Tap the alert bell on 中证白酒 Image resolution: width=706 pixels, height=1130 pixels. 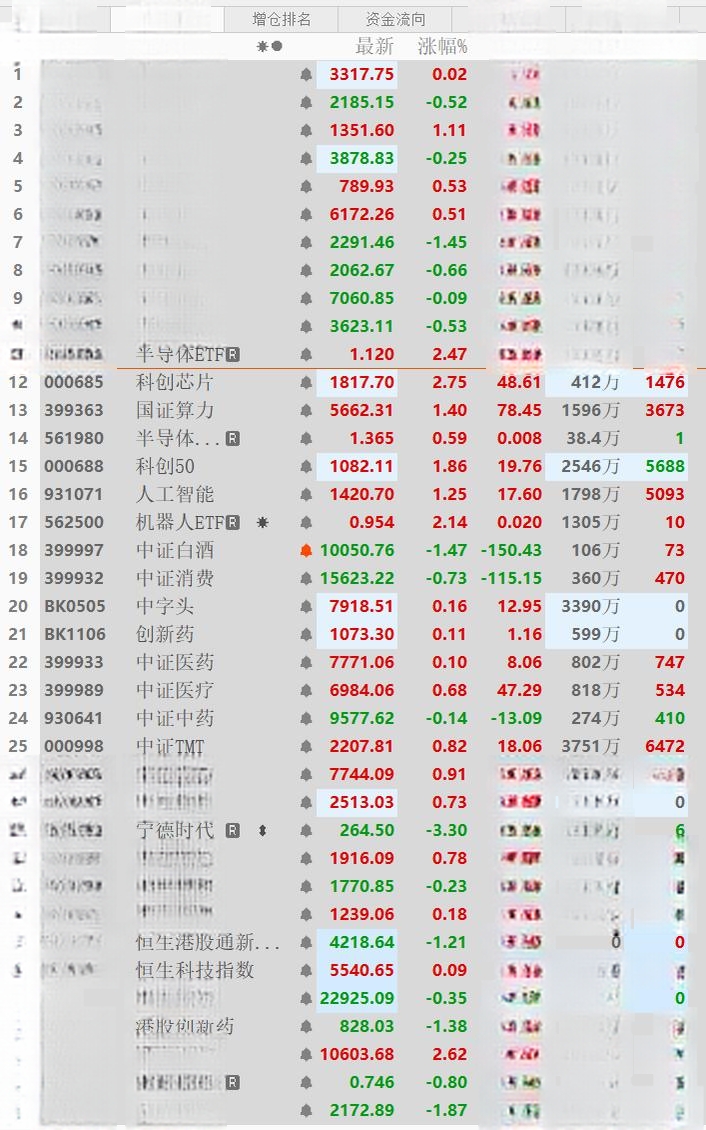(x=306, y=550)
